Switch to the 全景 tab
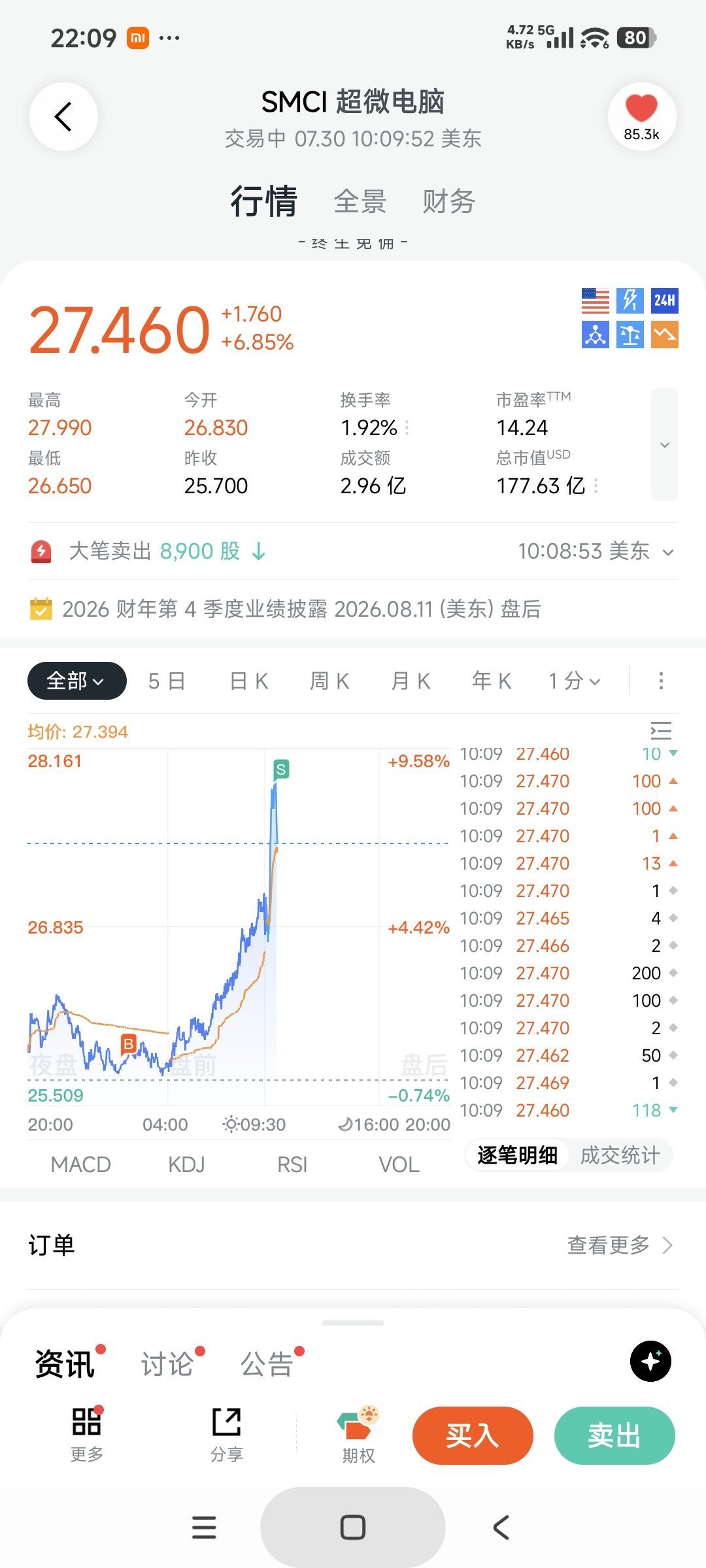The image size is (706, 1568). [x=360, y=201]
